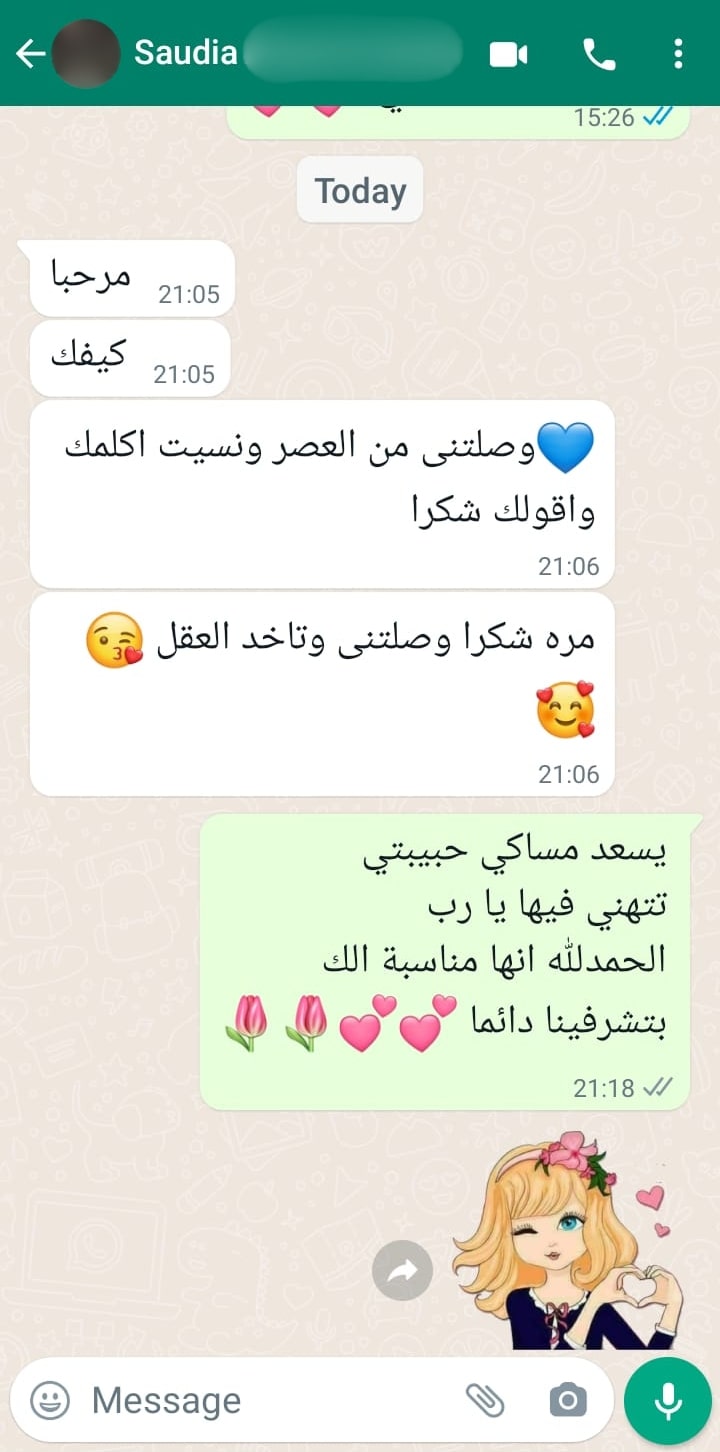Open the three-dot overflow menu
Screen dimensions: 720x1452
[x=678, y=54]
